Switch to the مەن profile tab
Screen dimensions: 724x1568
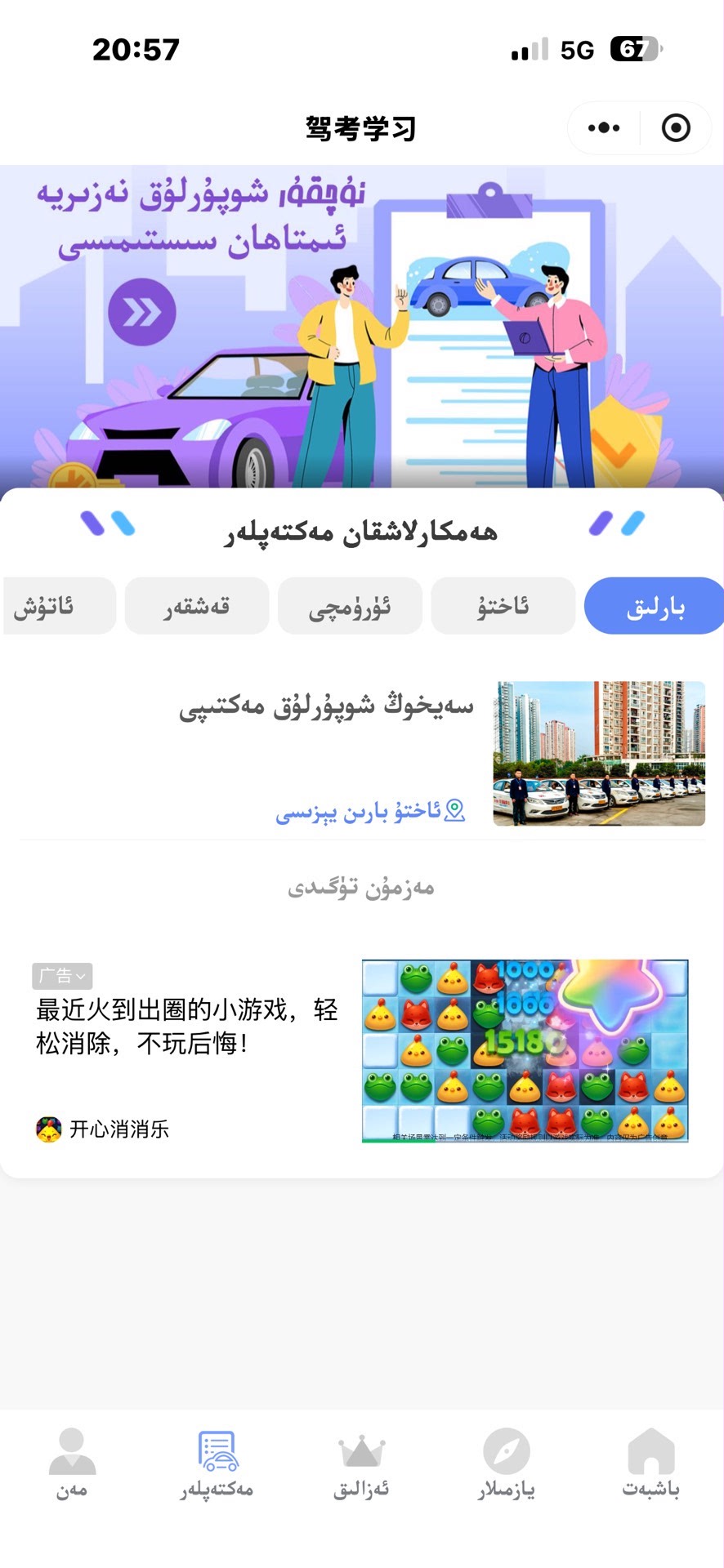[x=72, y=1463]
